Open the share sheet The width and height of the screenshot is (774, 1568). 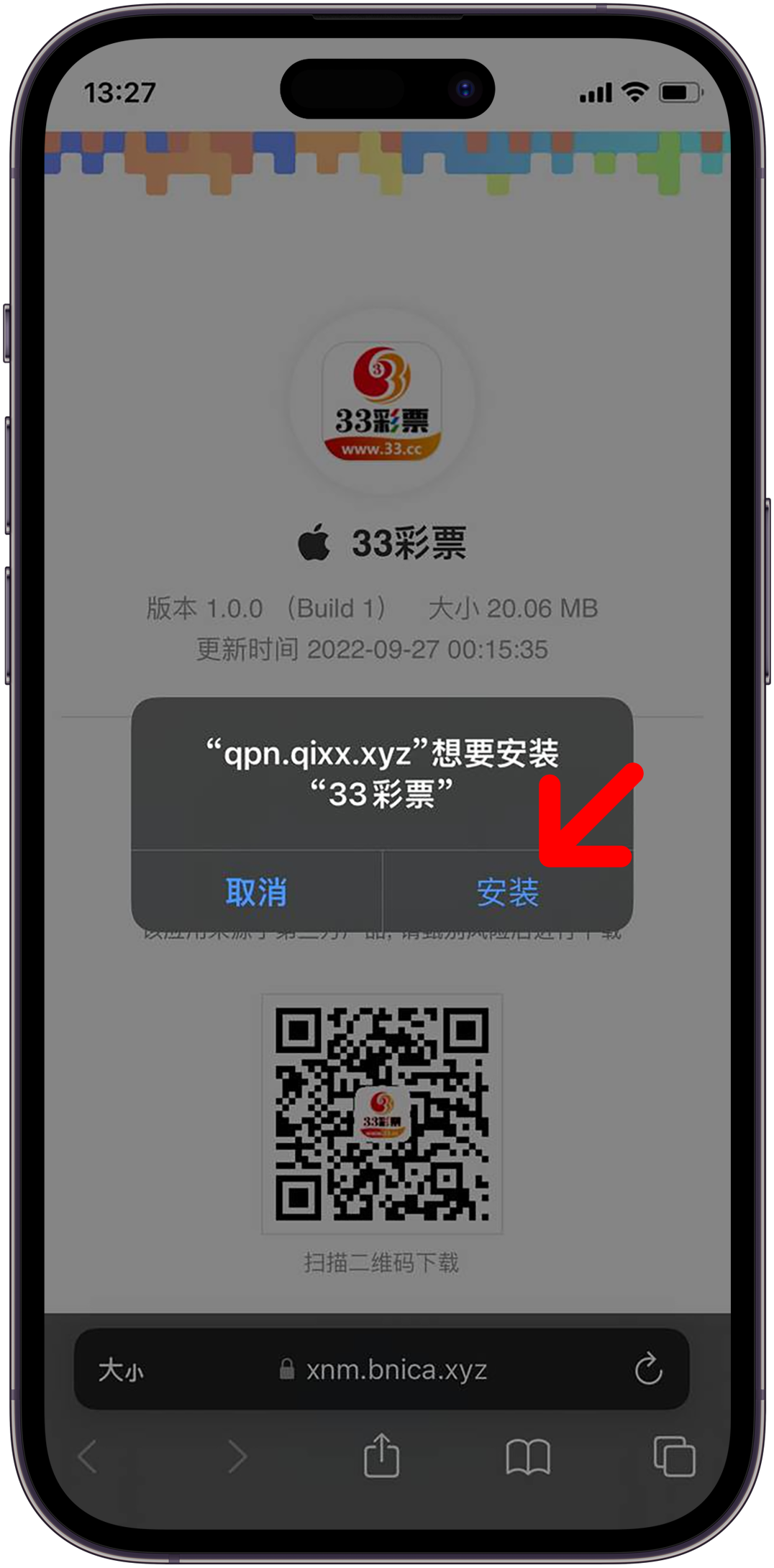(x=381, y=1455)
